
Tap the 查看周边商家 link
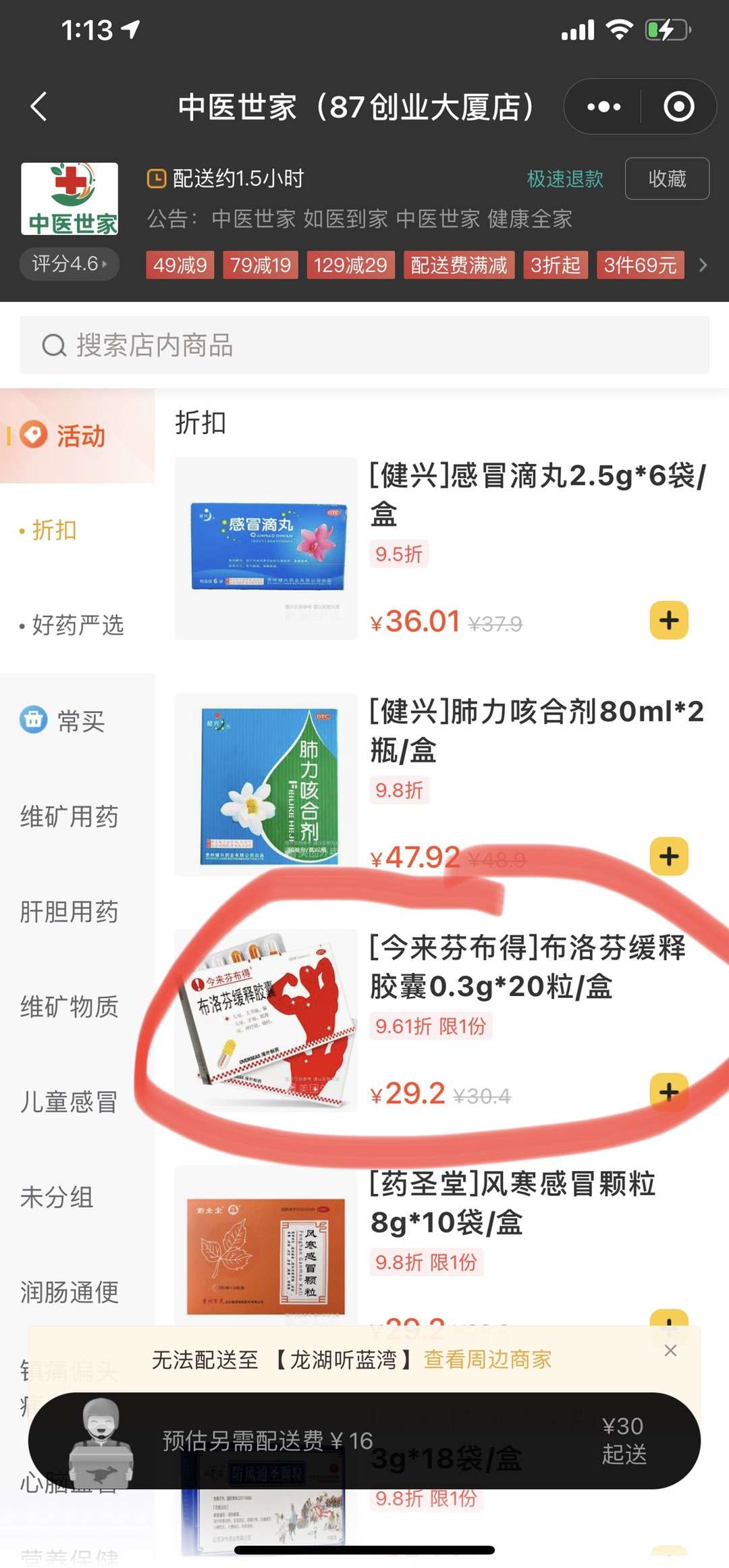point(487,1359)
